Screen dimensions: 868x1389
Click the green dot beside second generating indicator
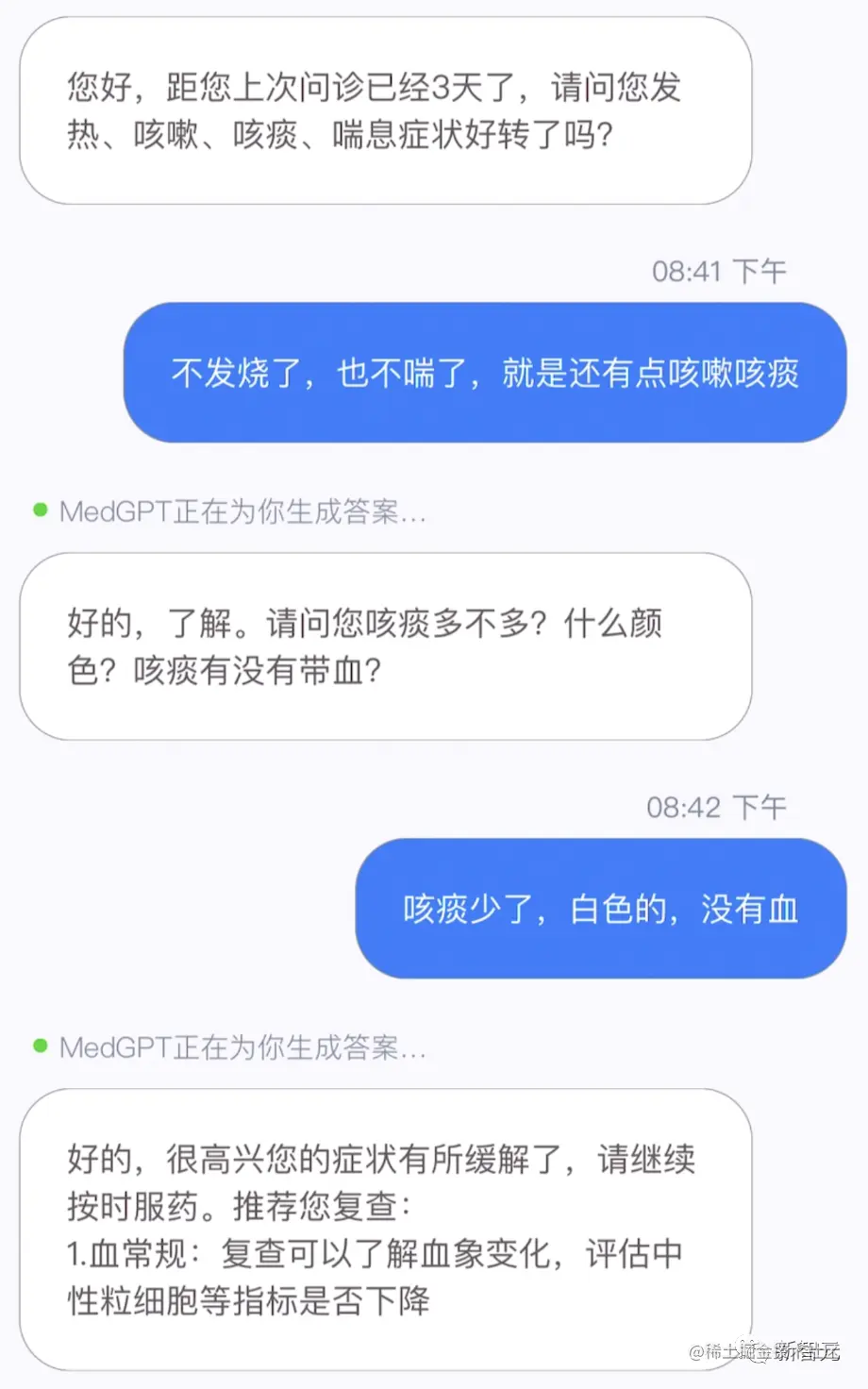point(39,1046)
